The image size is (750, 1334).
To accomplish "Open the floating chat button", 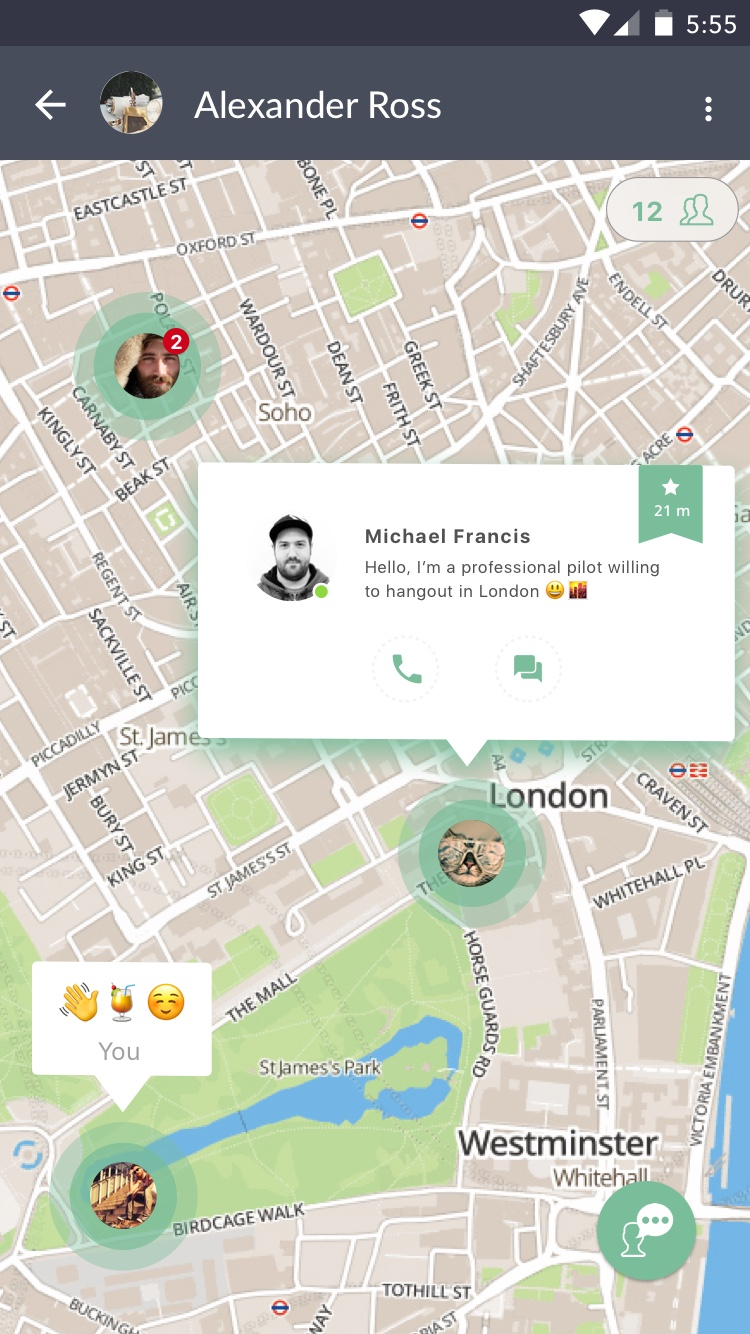I will click(646, 1230).
